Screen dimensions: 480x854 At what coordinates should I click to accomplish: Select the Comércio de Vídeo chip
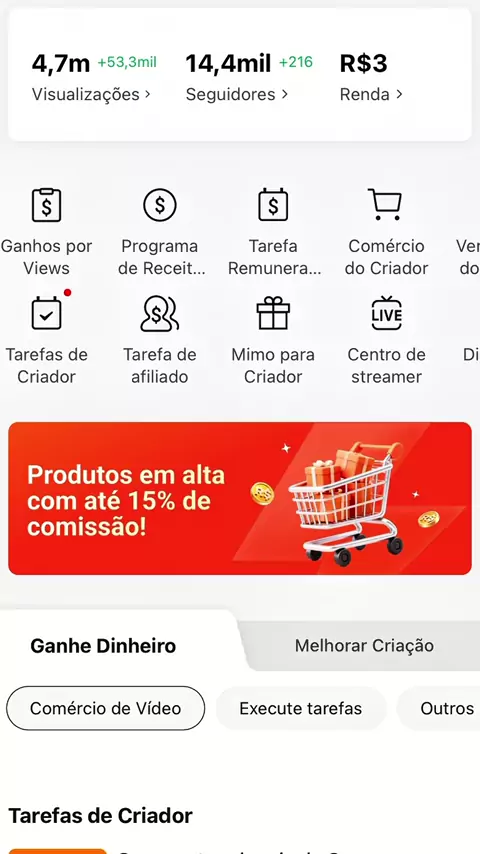pos(105,708)
